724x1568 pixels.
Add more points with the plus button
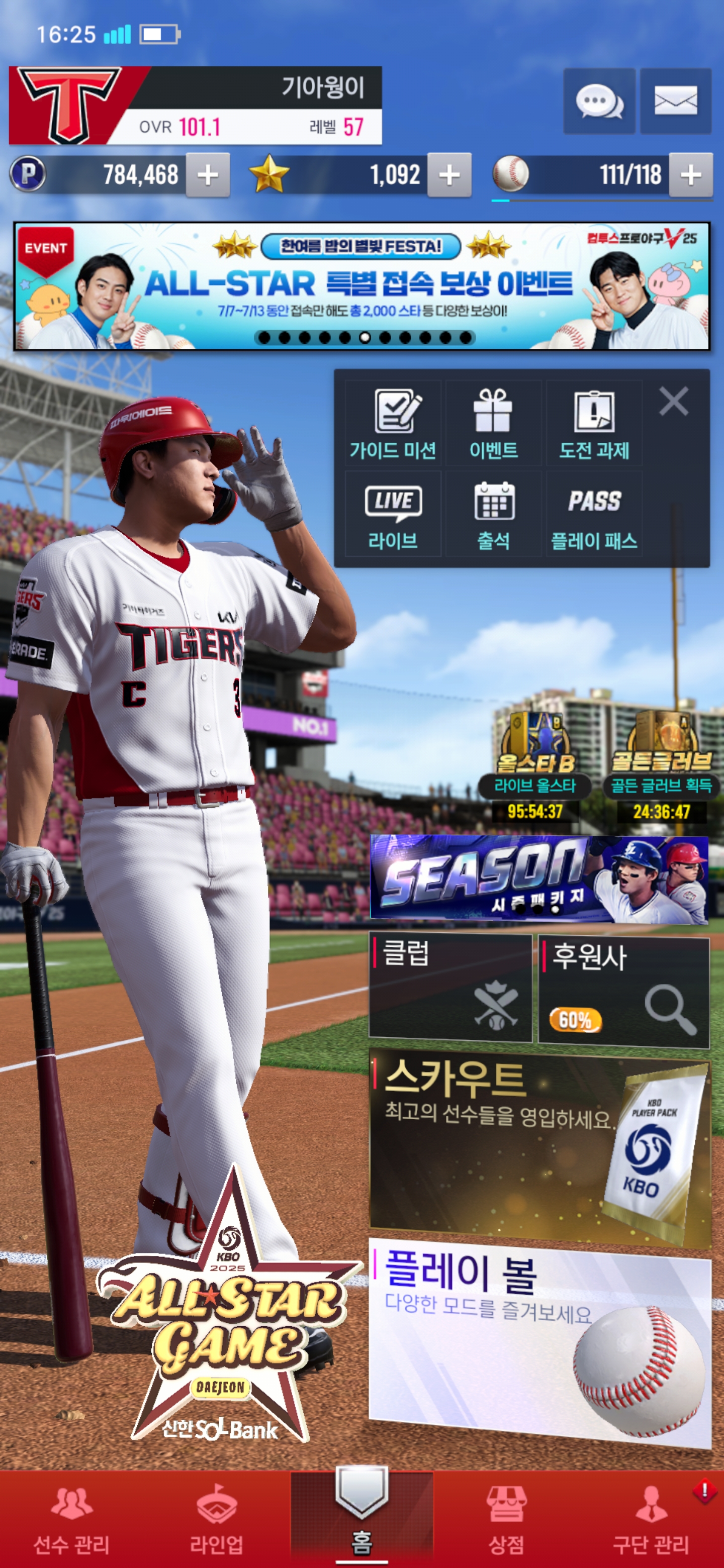pos(208,175)
